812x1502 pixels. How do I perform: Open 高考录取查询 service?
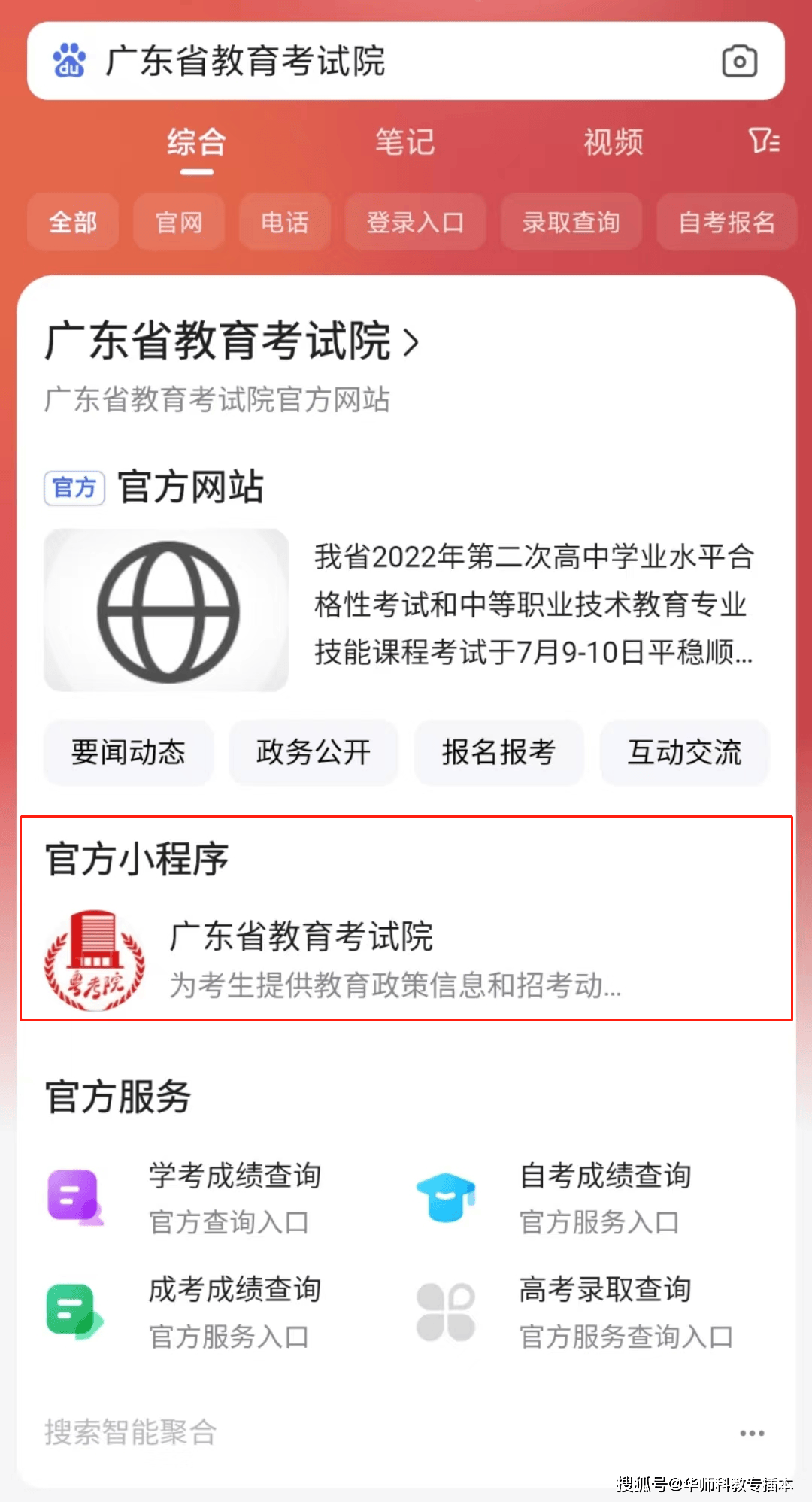(x=575, y=1312)
